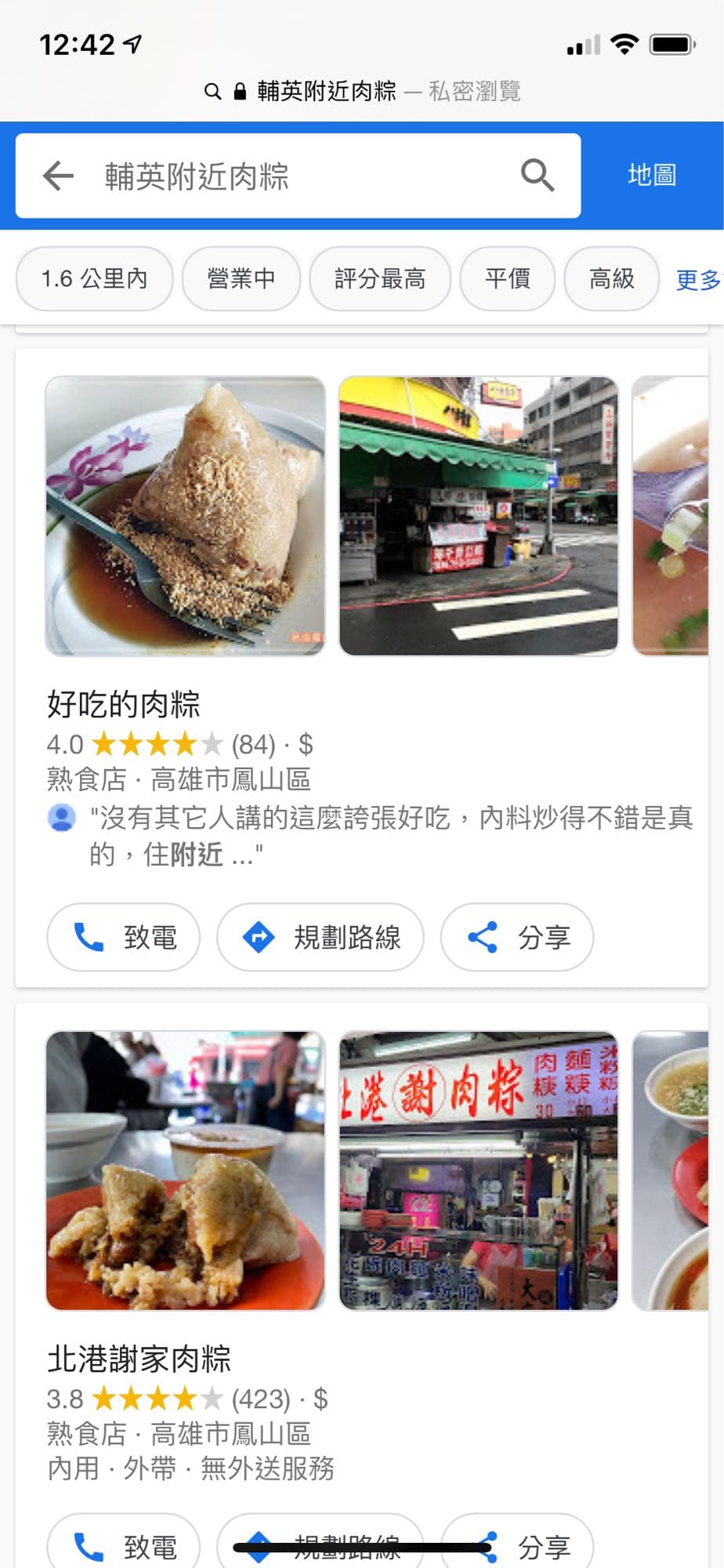Image resolution: width=724 pixels, height=1568 pixels.
Task: Open the 好吃的肉粽 listing
Action: tap(123, 704)
